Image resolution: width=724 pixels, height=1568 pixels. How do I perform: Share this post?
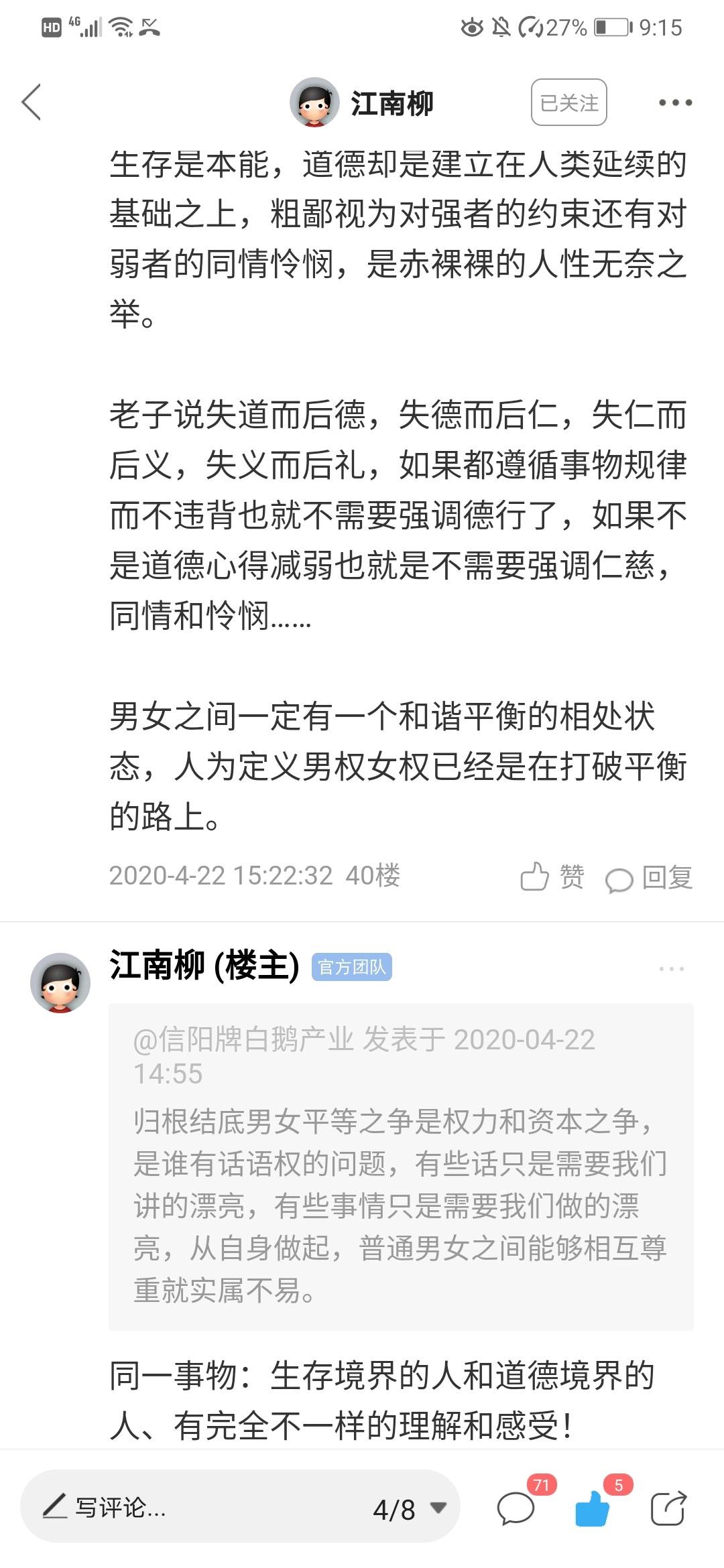click(668, 1509)
